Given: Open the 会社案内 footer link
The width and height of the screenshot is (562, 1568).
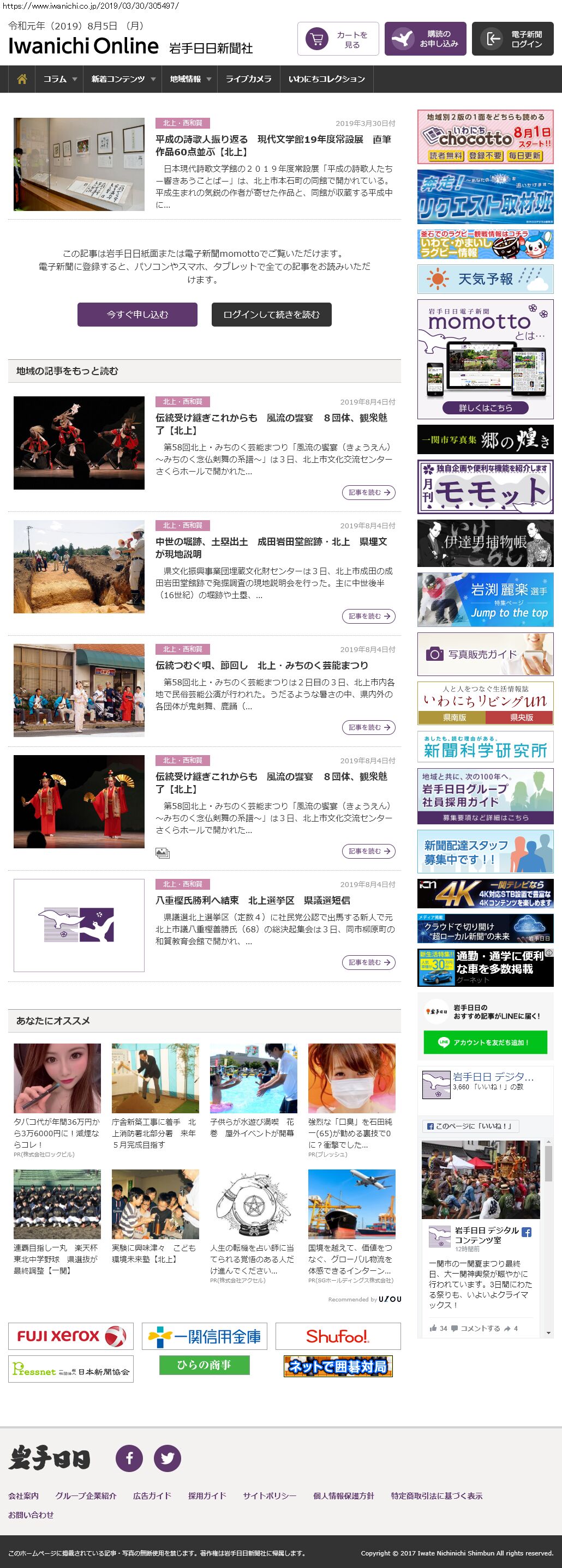Looking at the screenshot, I should (x=23, y=1495).
